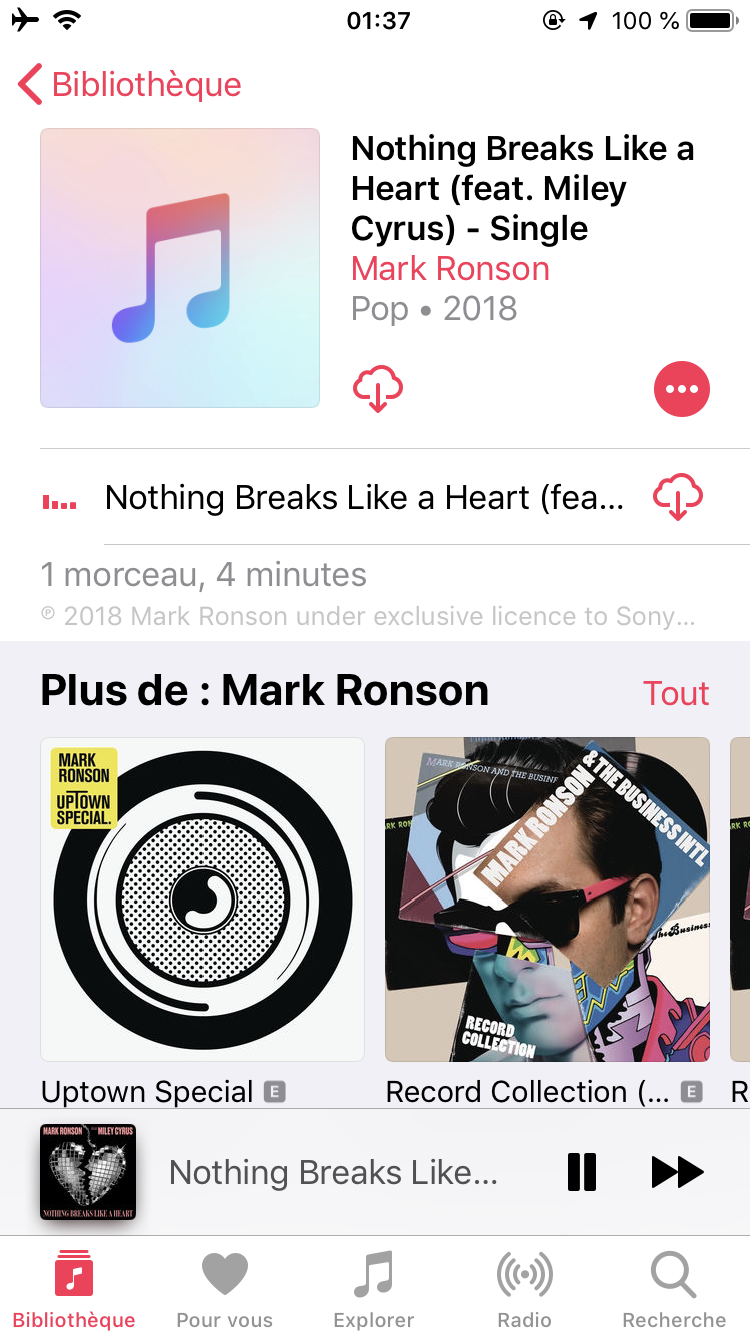Viewport: 750px width, 1334px height.
Task: Open the Uptown Special album
Action: pyautogui.click(x=202, y=900)
